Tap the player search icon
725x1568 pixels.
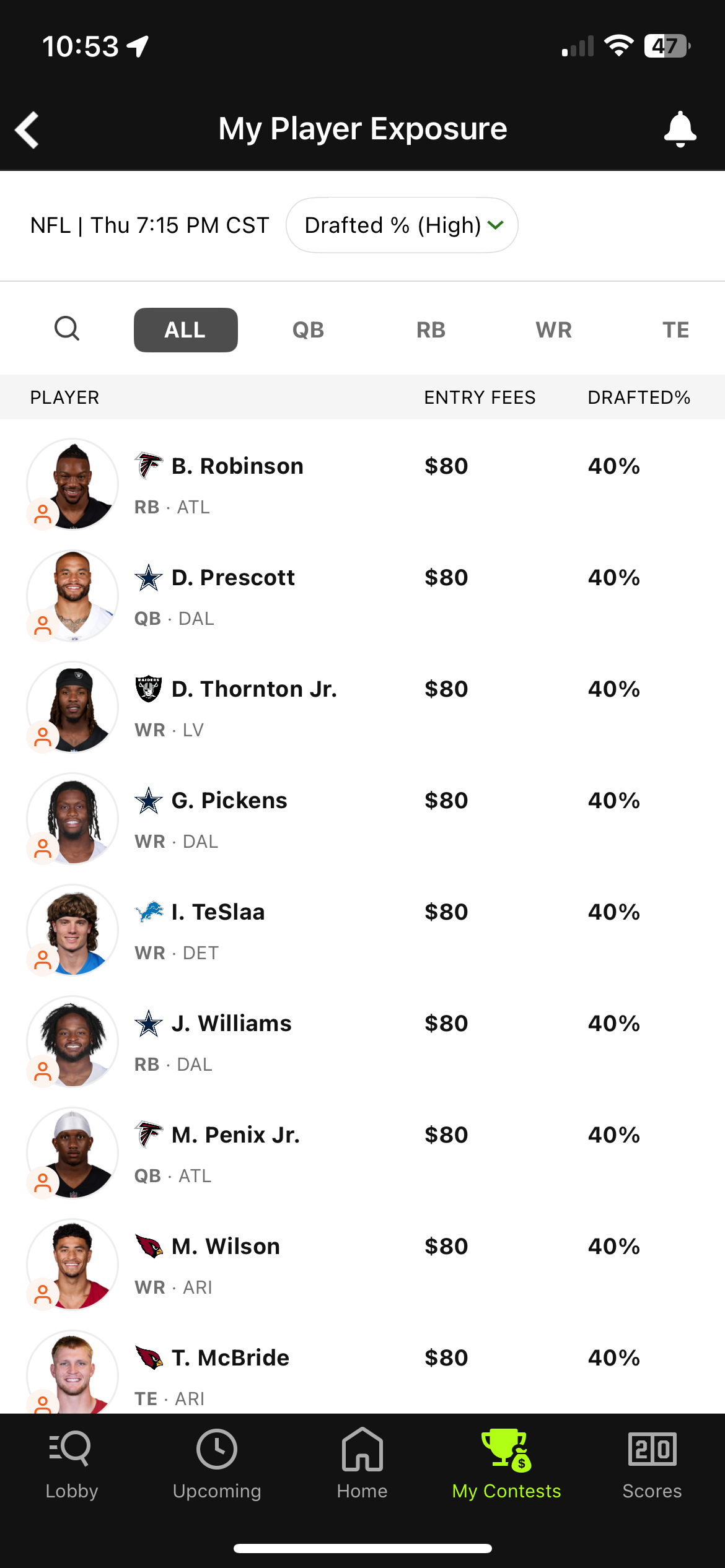click(x=67, y=329)
